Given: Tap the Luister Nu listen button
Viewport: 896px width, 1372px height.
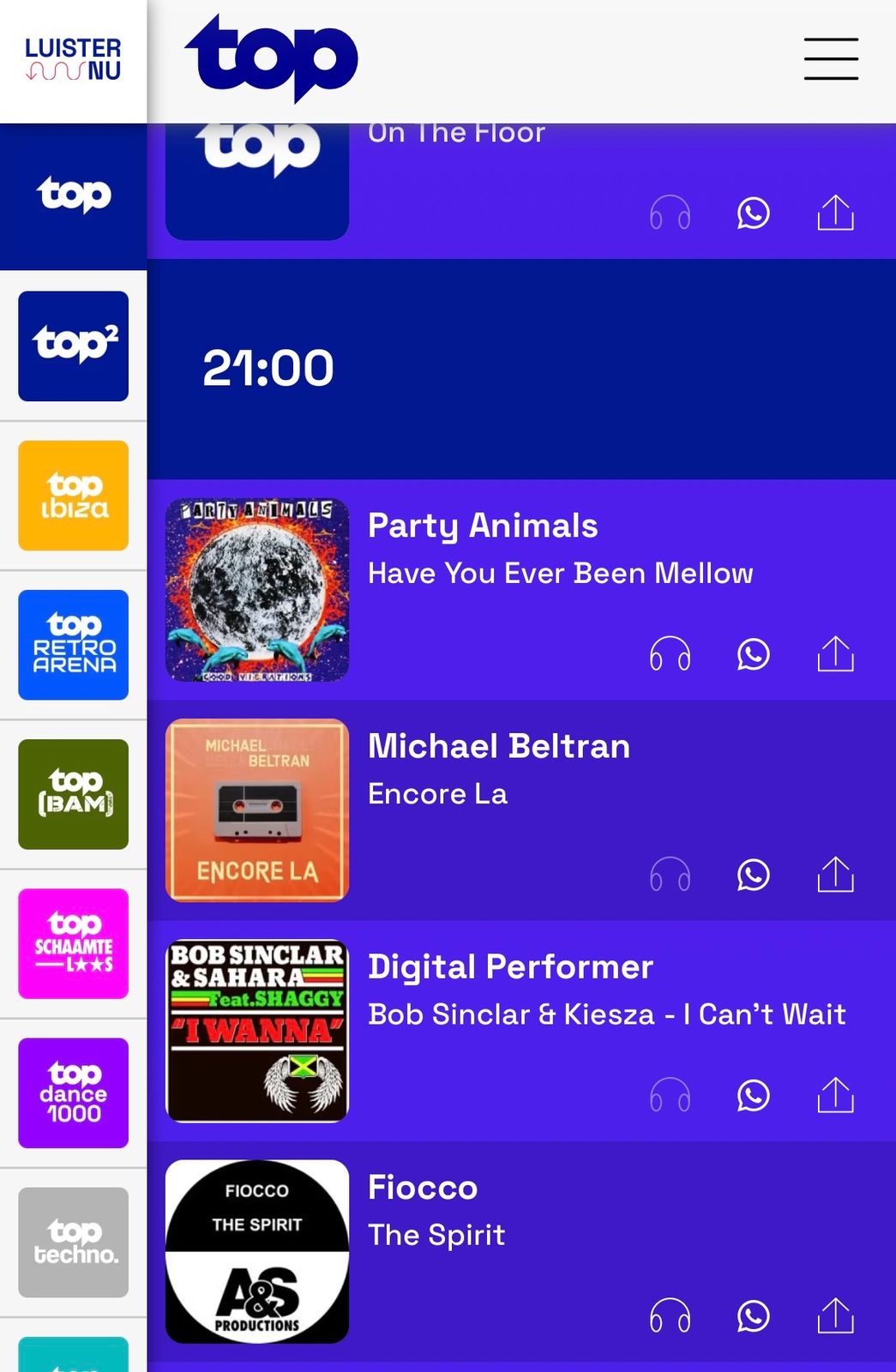Looking at the screenshot, I should (x=73, y=60).
